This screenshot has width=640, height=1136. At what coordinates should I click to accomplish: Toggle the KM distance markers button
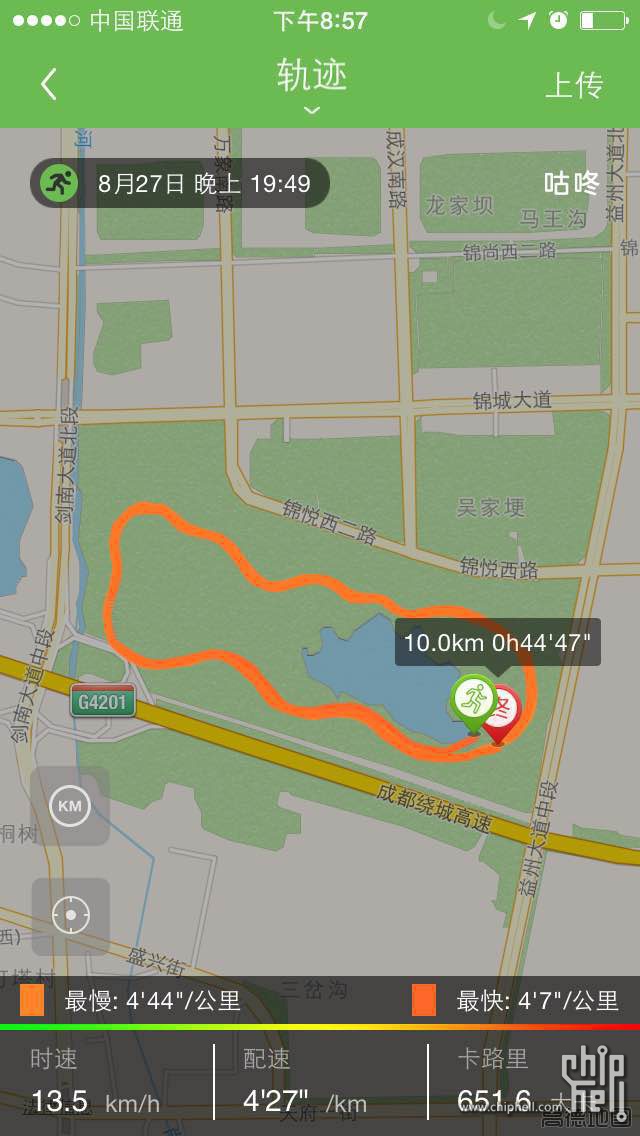point(70,805)
